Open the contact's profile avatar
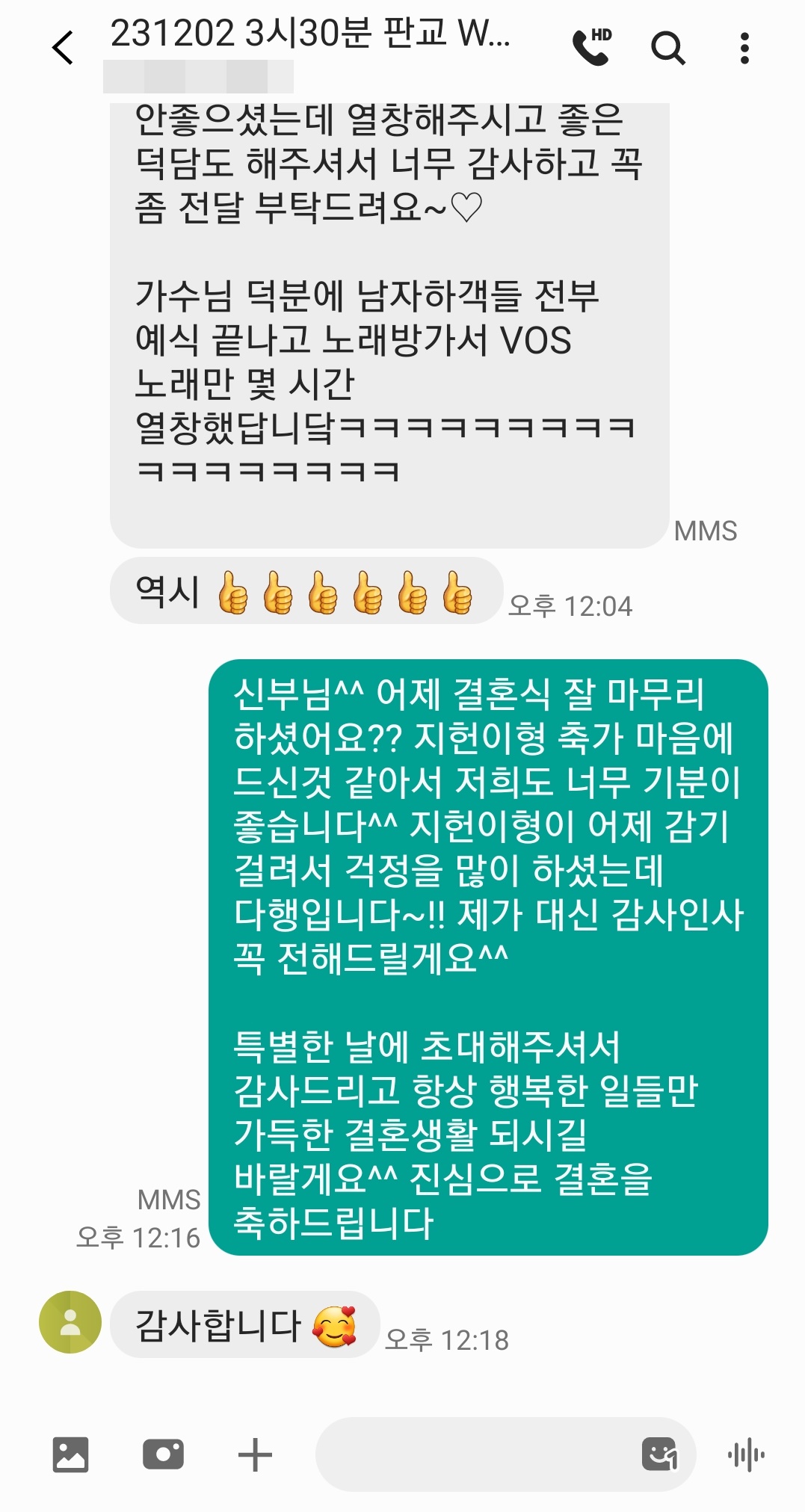805x1512 pixels. click(x=70, y=1322)
